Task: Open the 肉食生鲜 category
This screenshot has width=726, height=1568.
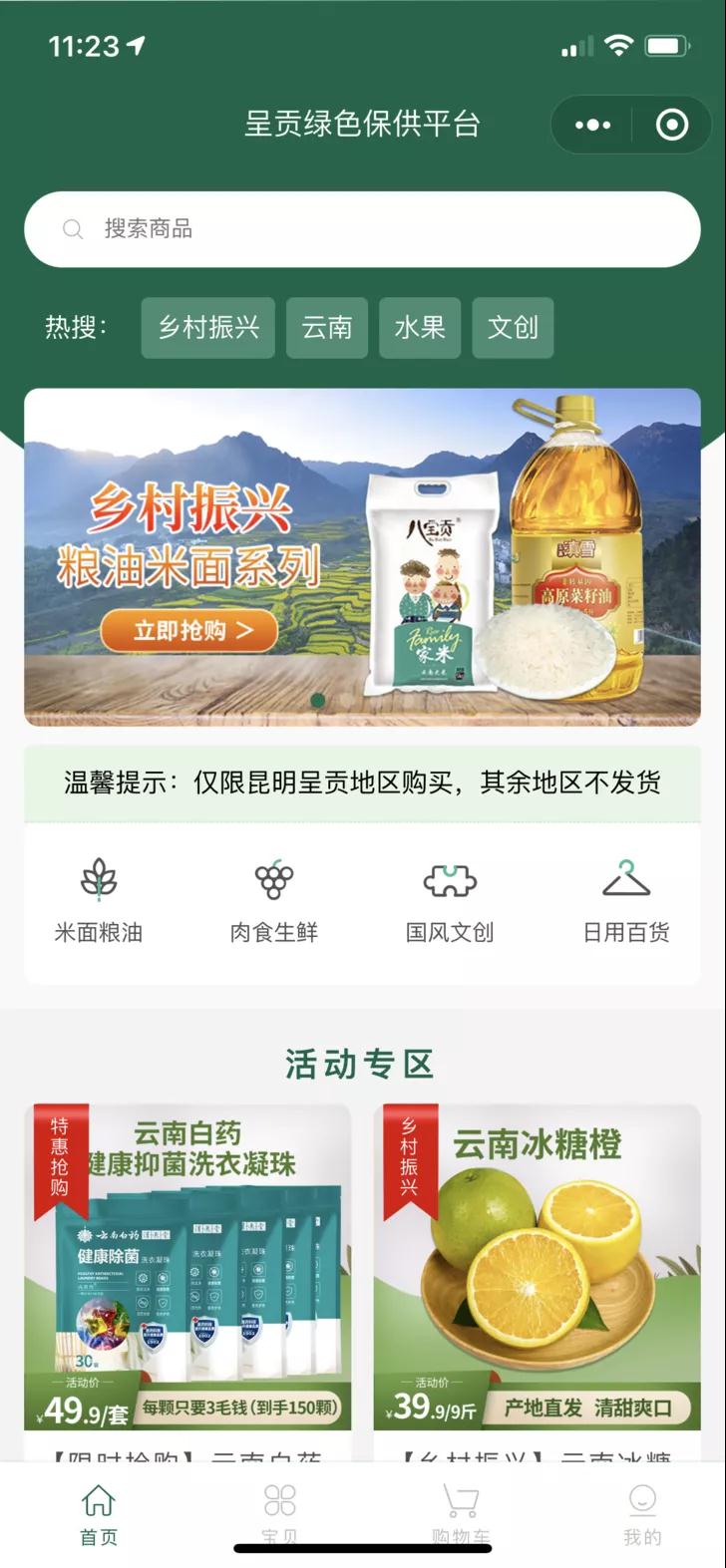Action: pos(274,901)
